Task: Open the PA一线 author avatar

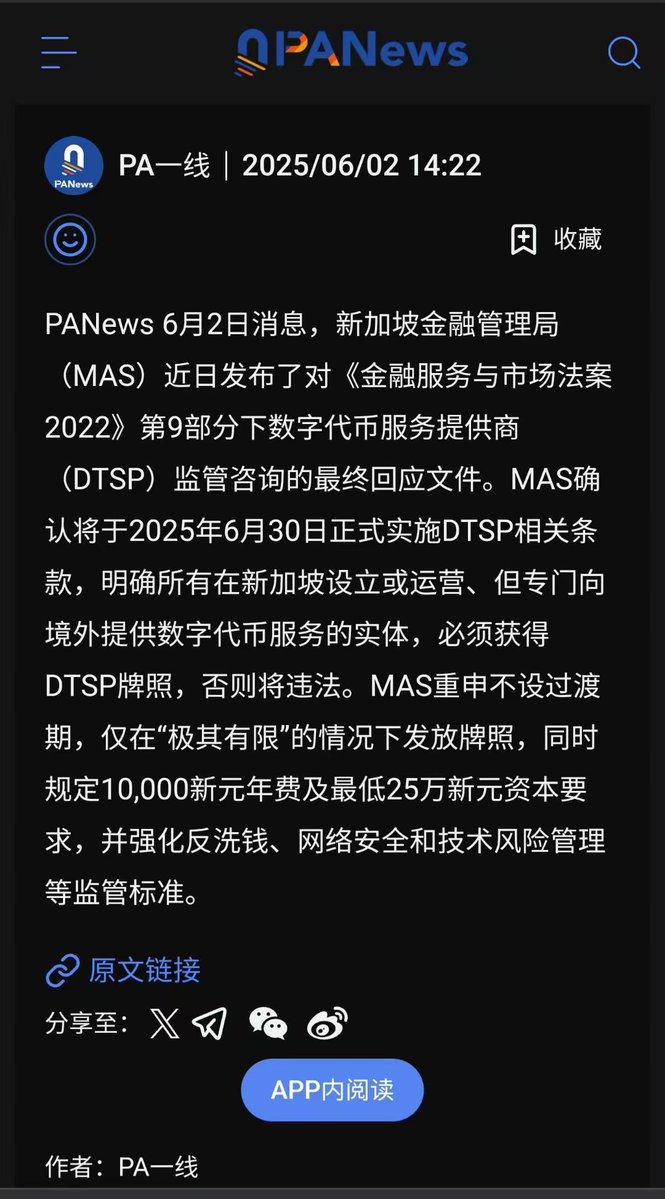Action: (74, 166)
